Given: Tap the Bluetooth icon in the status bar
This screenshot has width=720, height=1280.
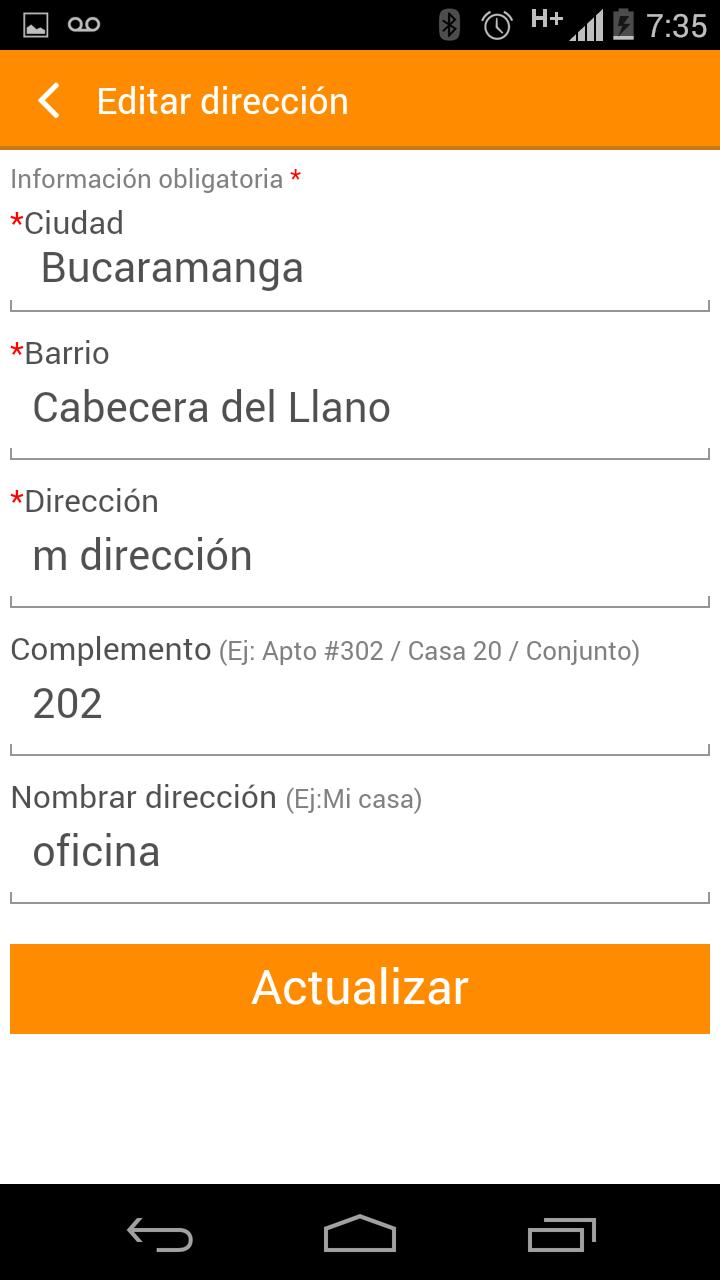Looking at the screenshot, I should pyautogui.click(x=449, y=22).
